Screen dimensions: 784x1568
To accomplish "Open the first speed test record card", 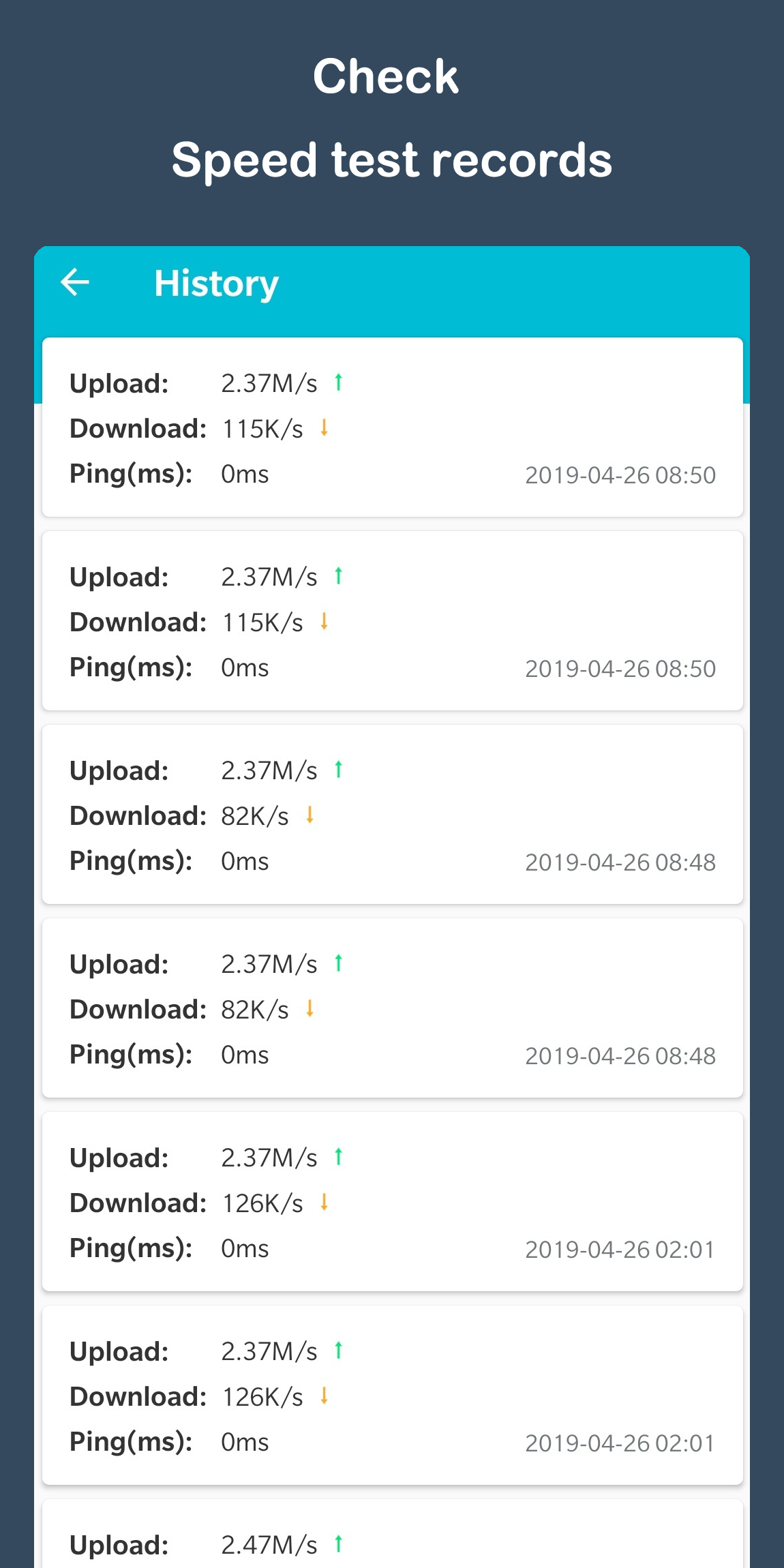I will point(392,428).
